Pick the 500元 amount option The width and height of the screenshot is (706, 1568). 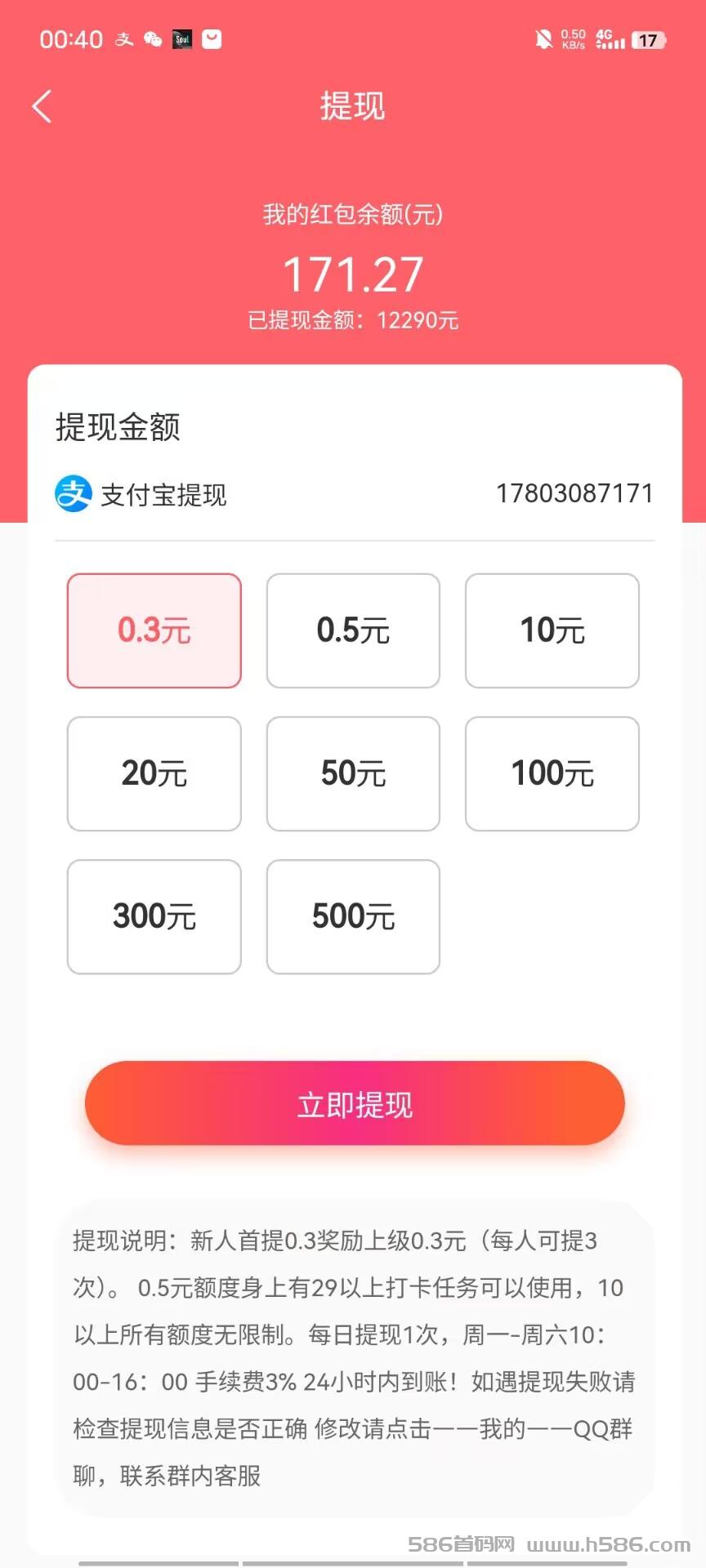tap(353, 916)
